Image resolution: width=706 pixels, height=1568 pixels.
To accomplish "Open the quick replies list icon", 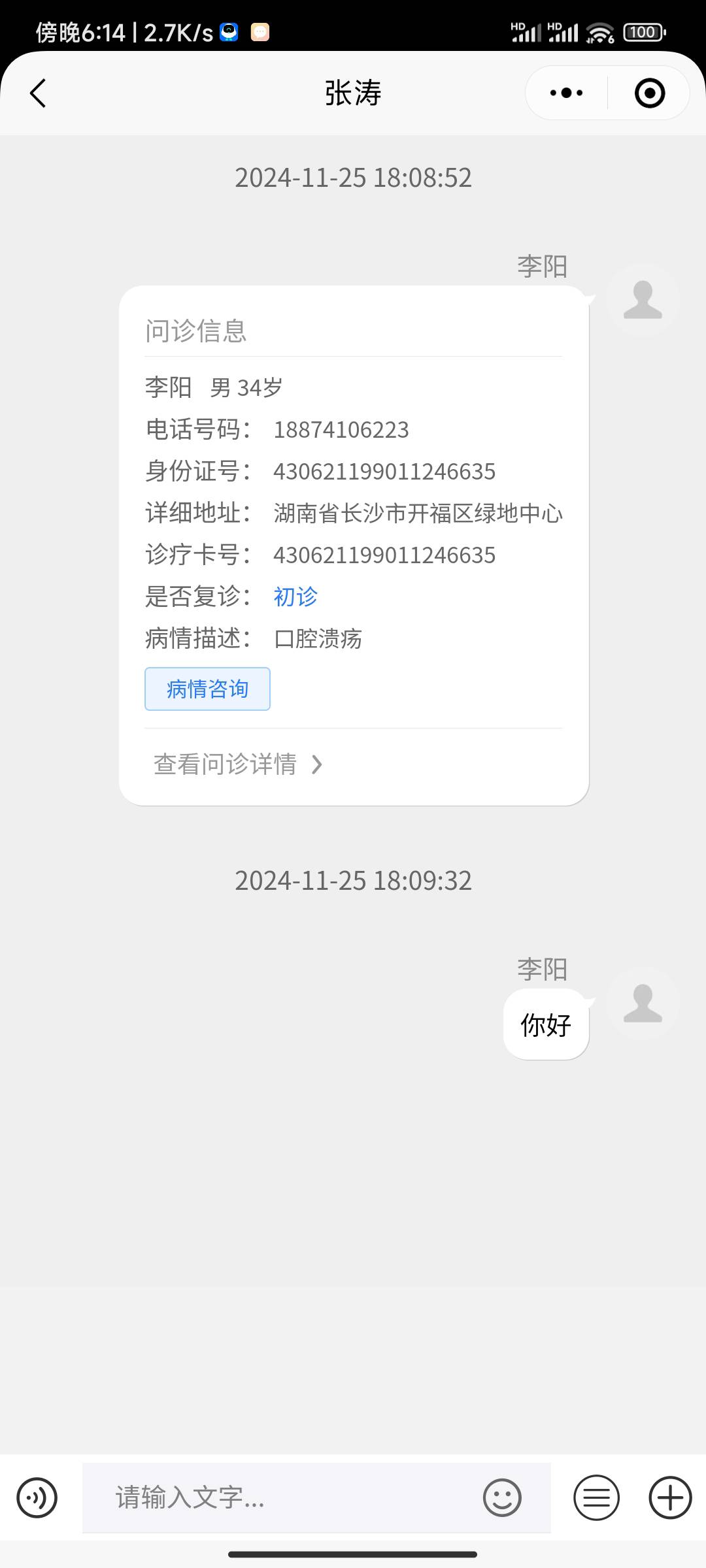I will [596, 1497].
